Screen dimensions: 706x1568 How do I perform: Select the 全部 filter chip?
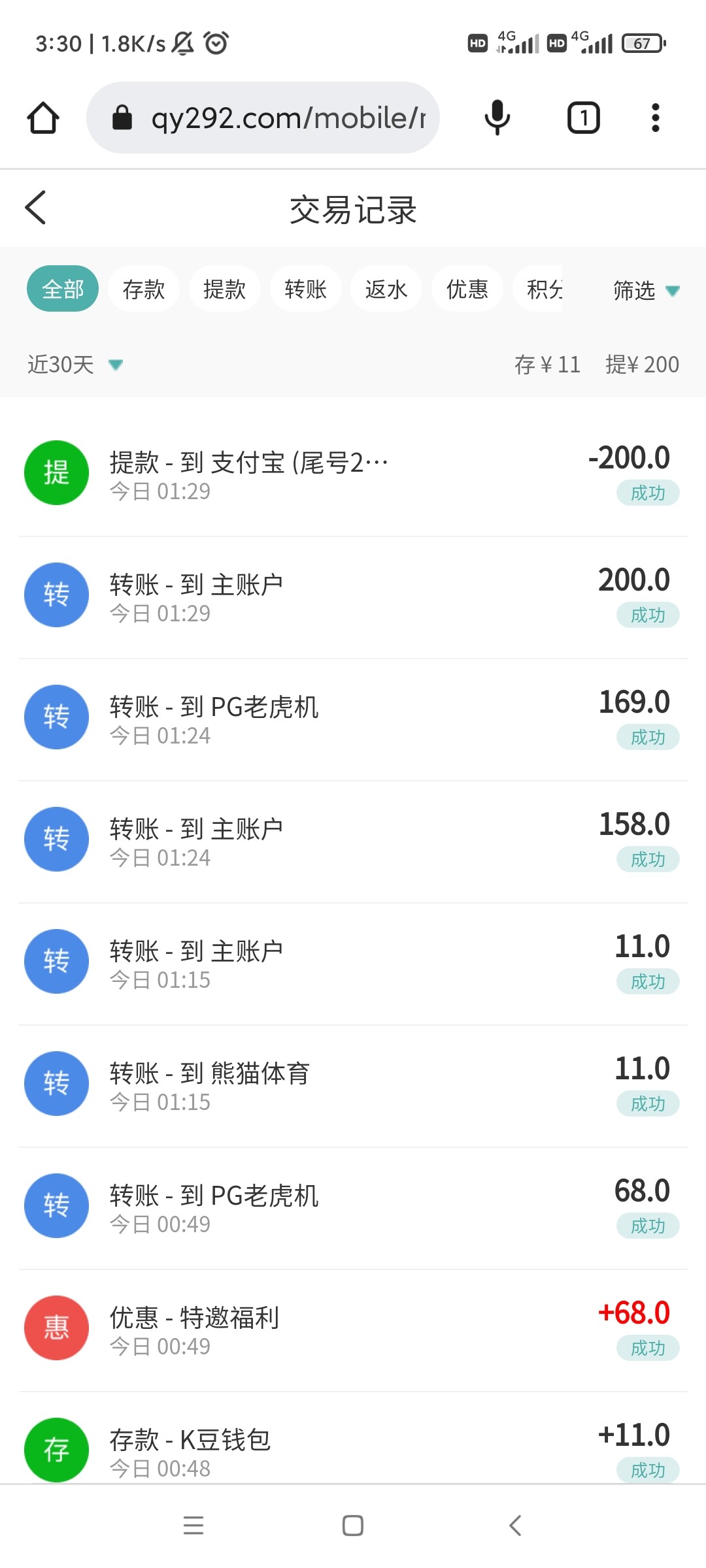click(63, 289)
